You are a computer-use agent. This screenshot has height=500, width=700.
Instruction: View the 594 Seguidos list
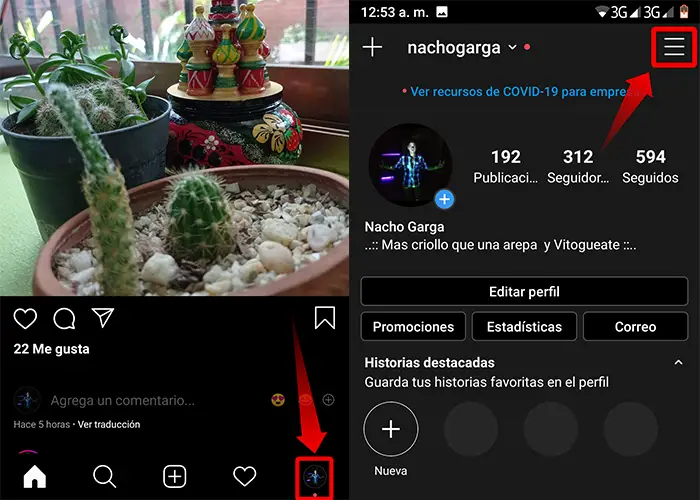tap(650, 166)
